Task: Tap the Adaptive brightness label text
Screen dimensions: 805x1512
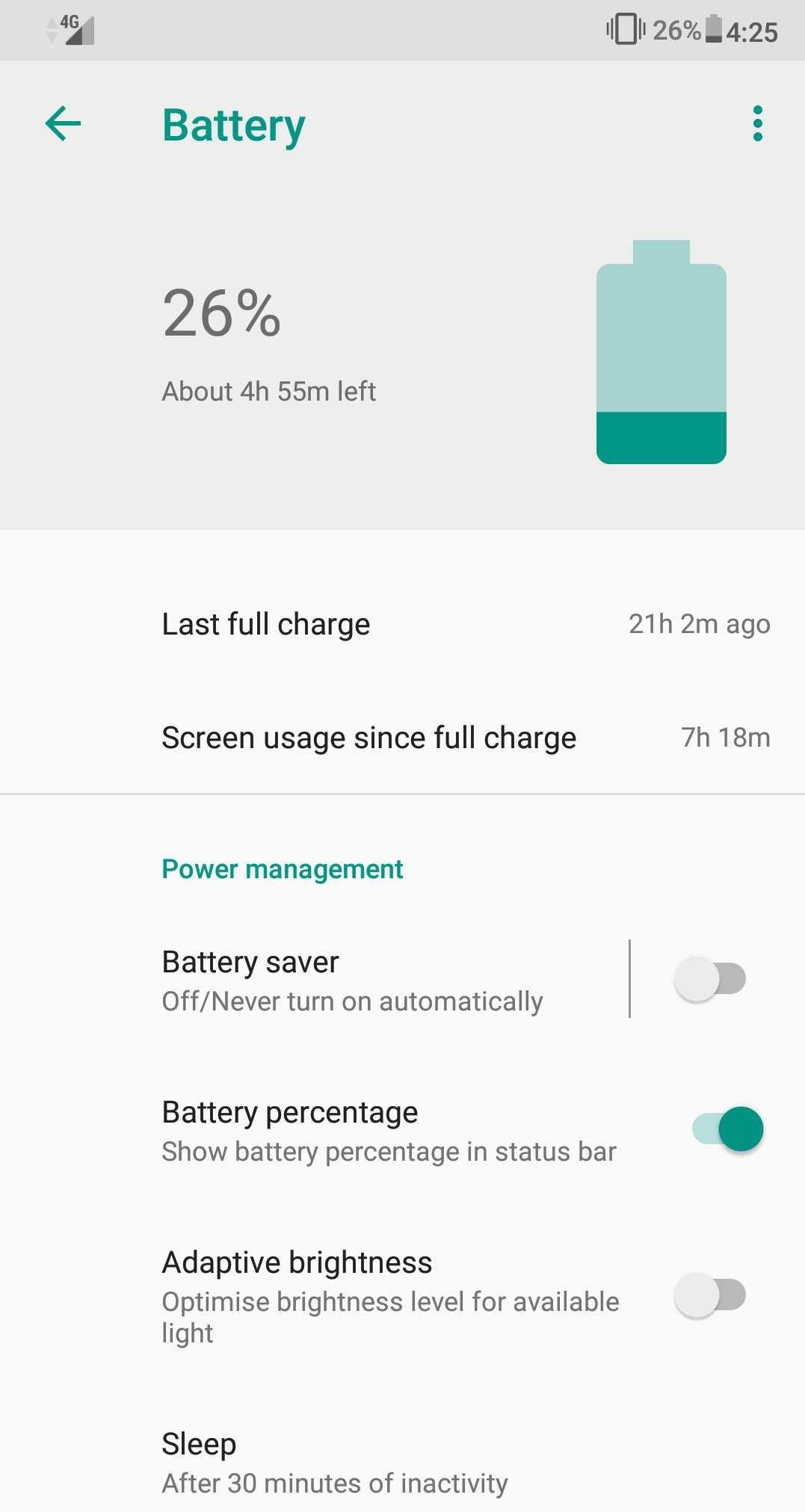Action: 297,1262
